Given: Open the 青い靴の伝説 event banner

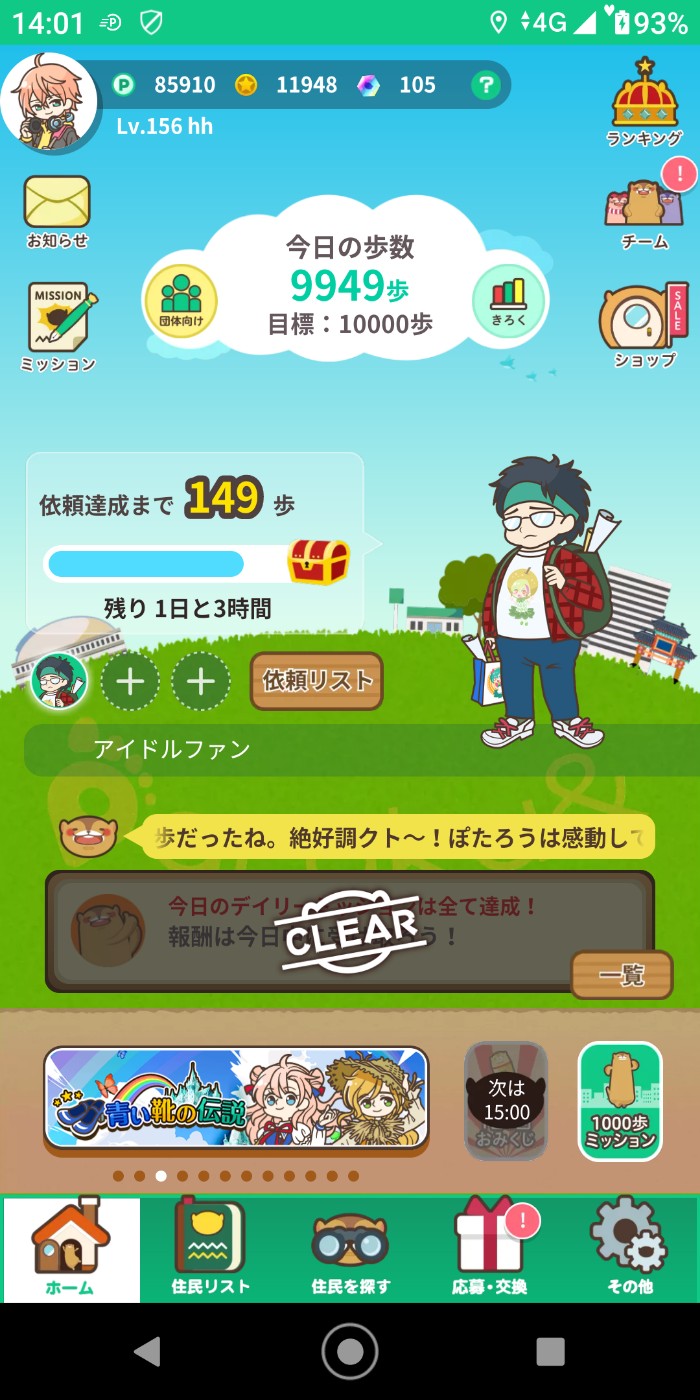Looking at the screenshot, I should pos(237,1098).
